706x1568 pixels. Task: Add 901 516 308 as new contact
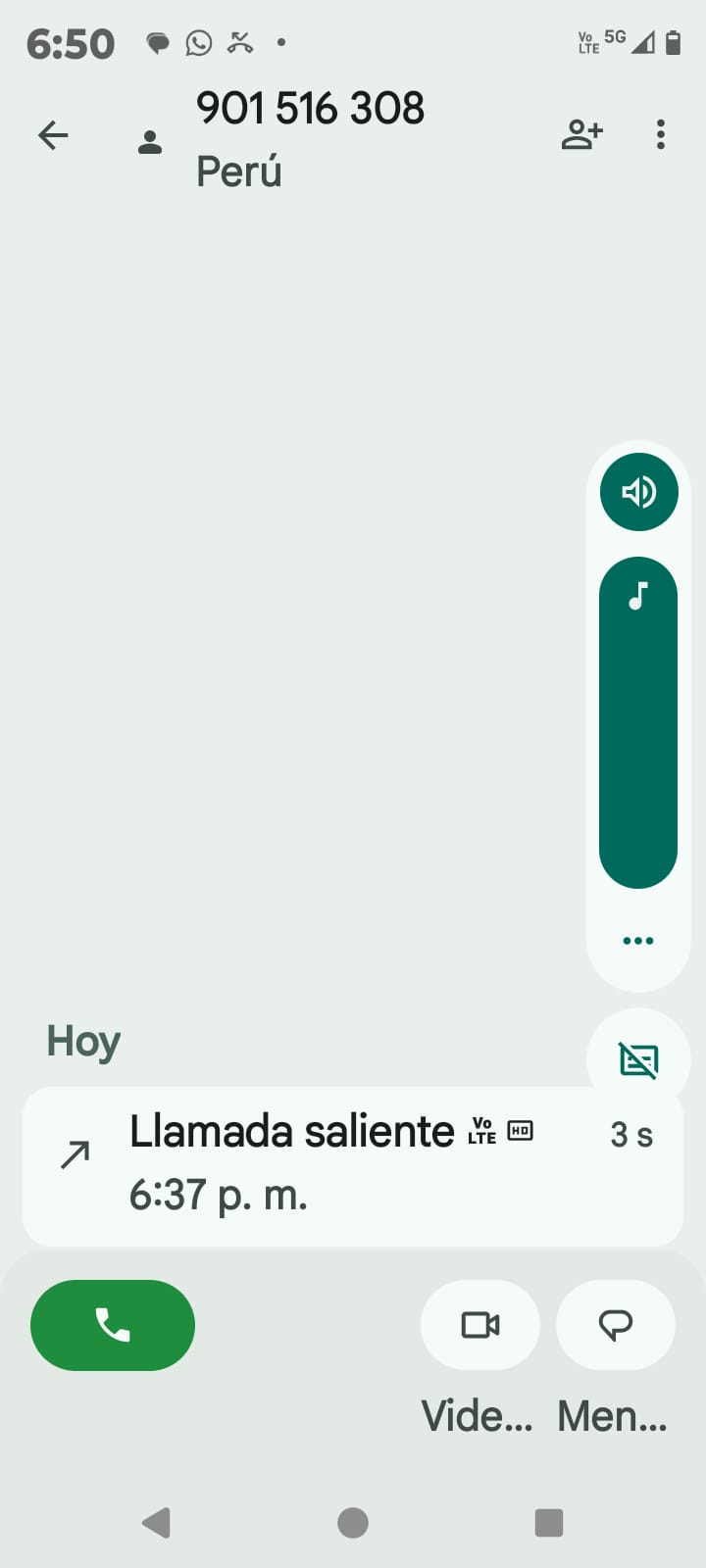(581, 134)
